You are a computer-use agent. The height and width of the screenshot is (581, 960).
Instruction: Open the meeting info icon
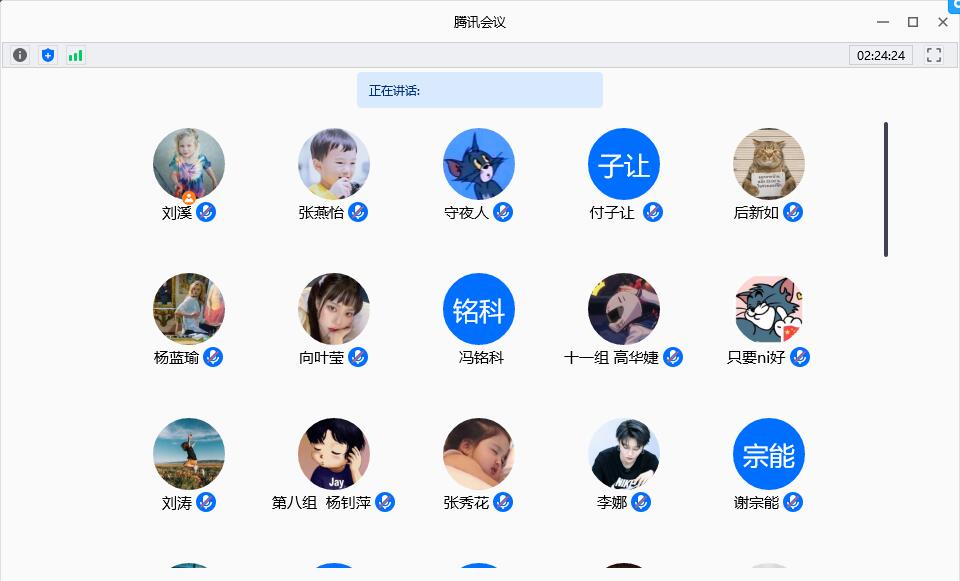(x=20, y=55)
